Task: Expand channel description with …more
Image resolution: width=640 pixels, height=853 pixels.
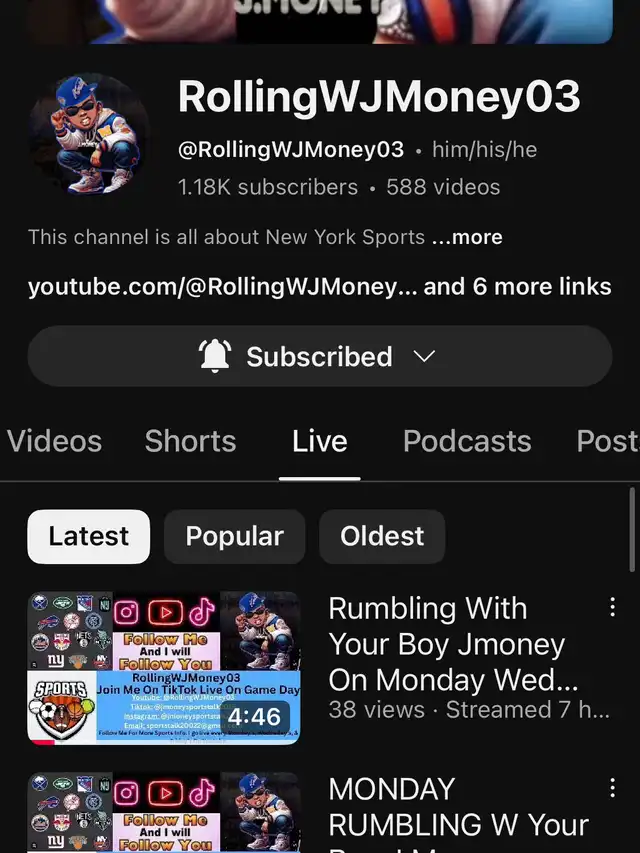Action: pyautogui.click(x=467, y=238)
